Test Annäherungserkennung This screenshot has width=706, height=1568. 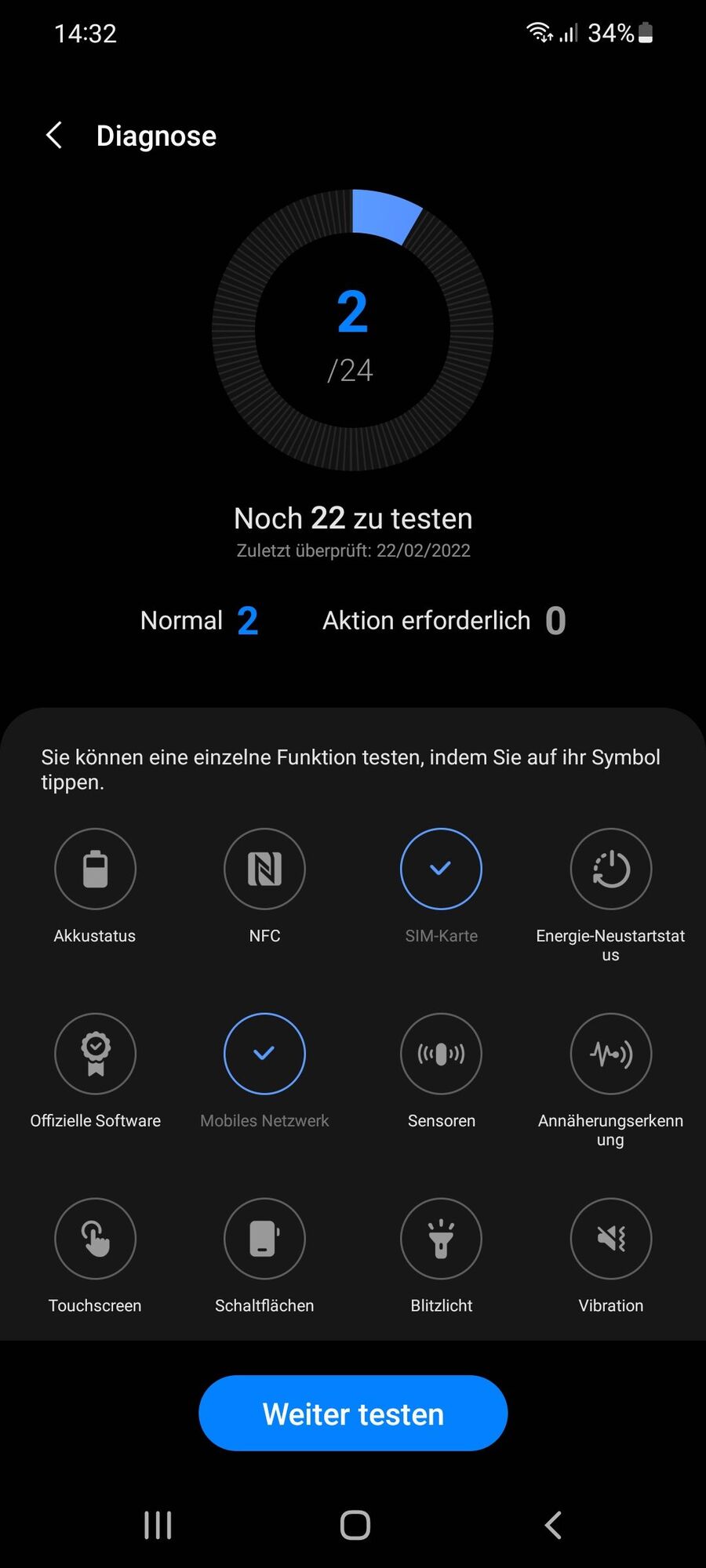coord(610,1054)
